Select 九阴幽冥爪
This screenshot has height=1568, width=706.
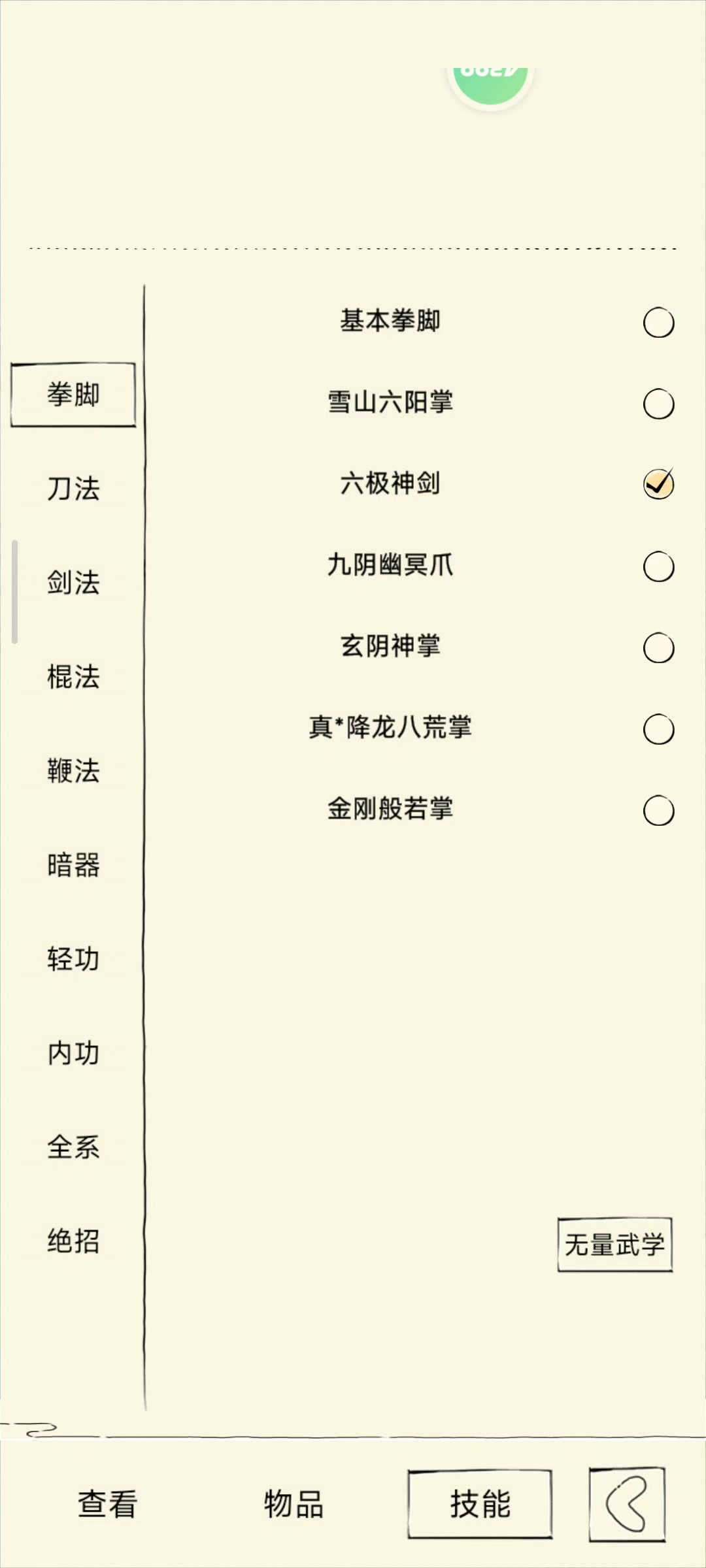click(x=658, y=566)
